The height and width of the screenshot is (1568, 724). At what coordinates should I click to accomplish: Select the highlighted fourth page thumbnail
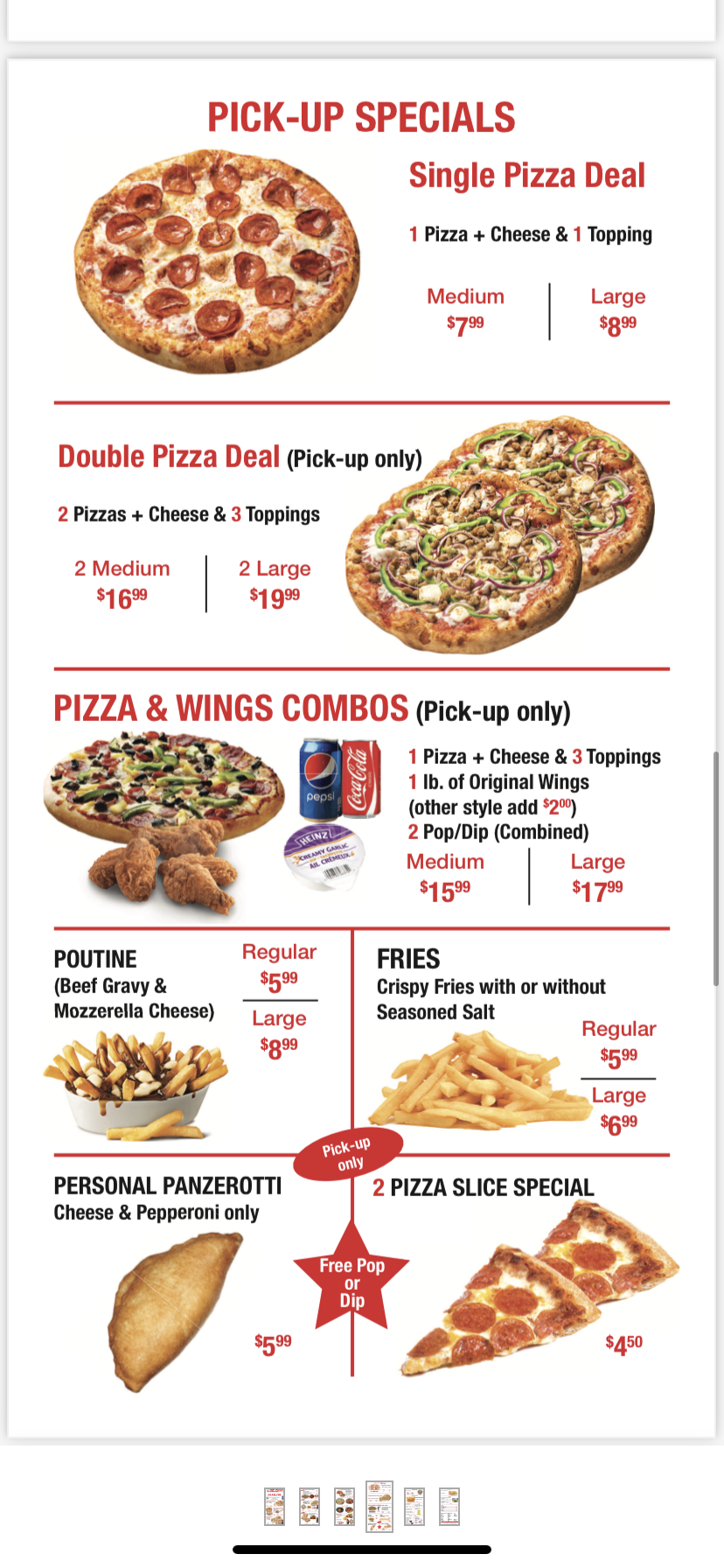point(379,1506)
